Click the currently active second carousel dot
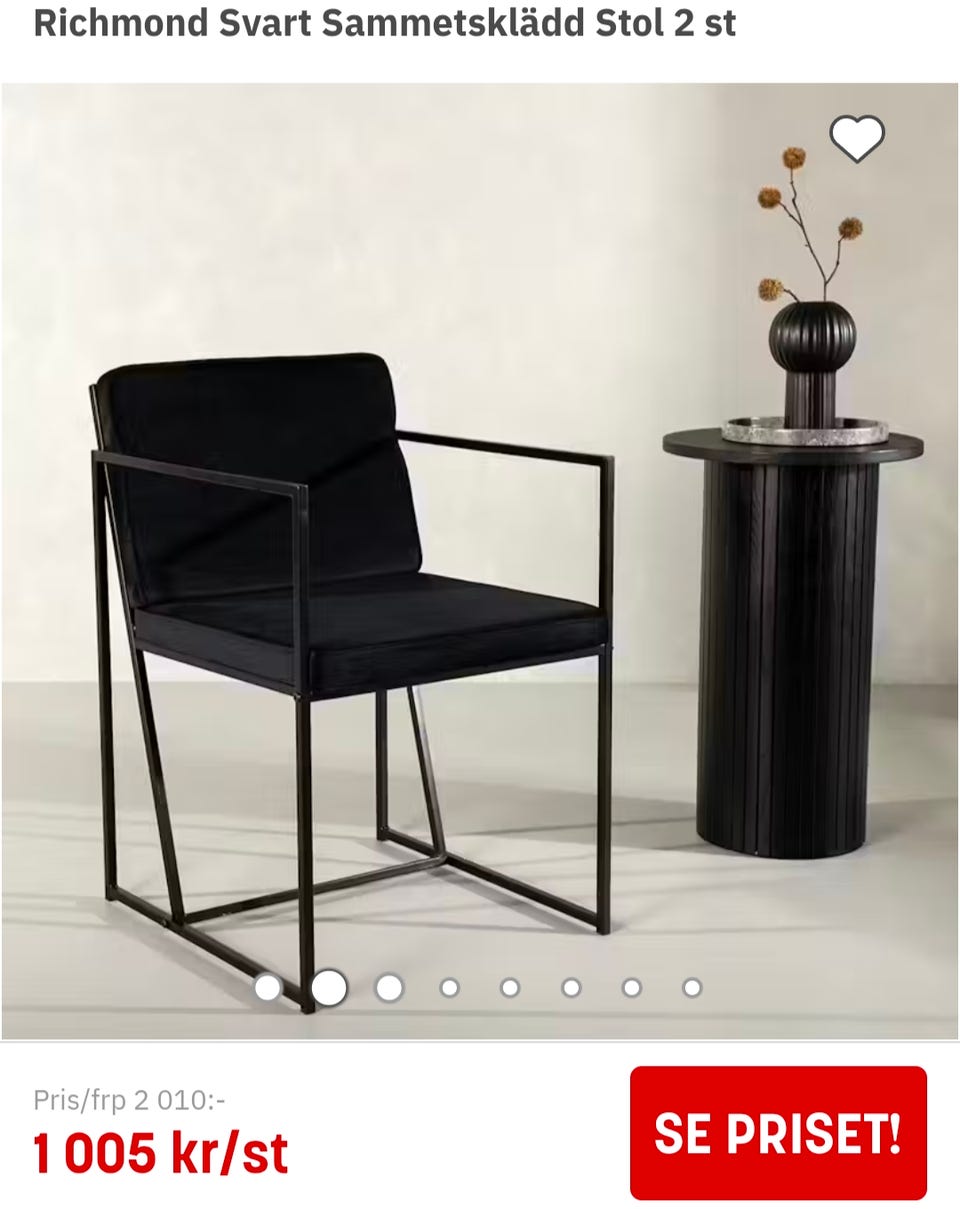The height and width of the screenshot is (1209, 960). (327, 989)
